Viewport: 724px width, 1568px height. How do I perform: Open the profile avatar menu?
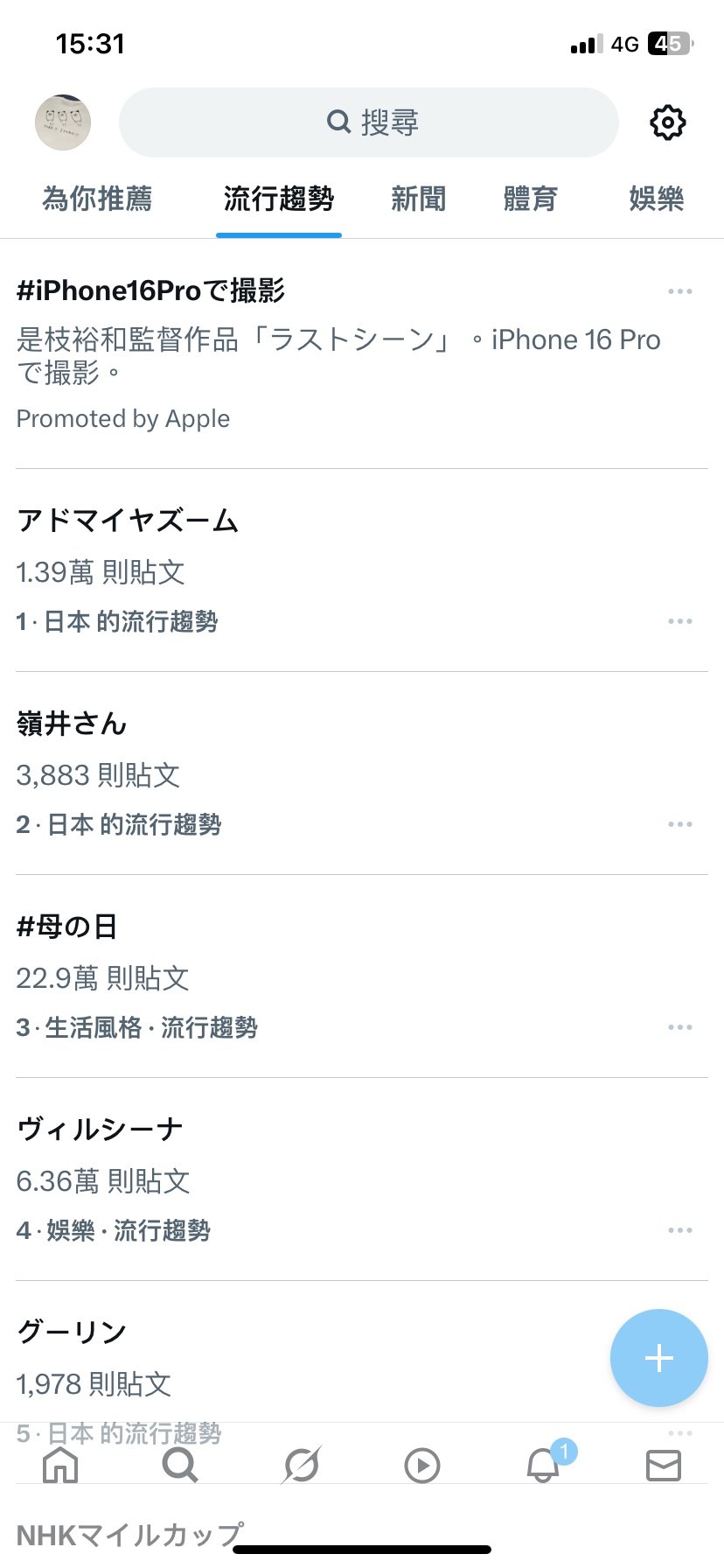coord(63,122)
